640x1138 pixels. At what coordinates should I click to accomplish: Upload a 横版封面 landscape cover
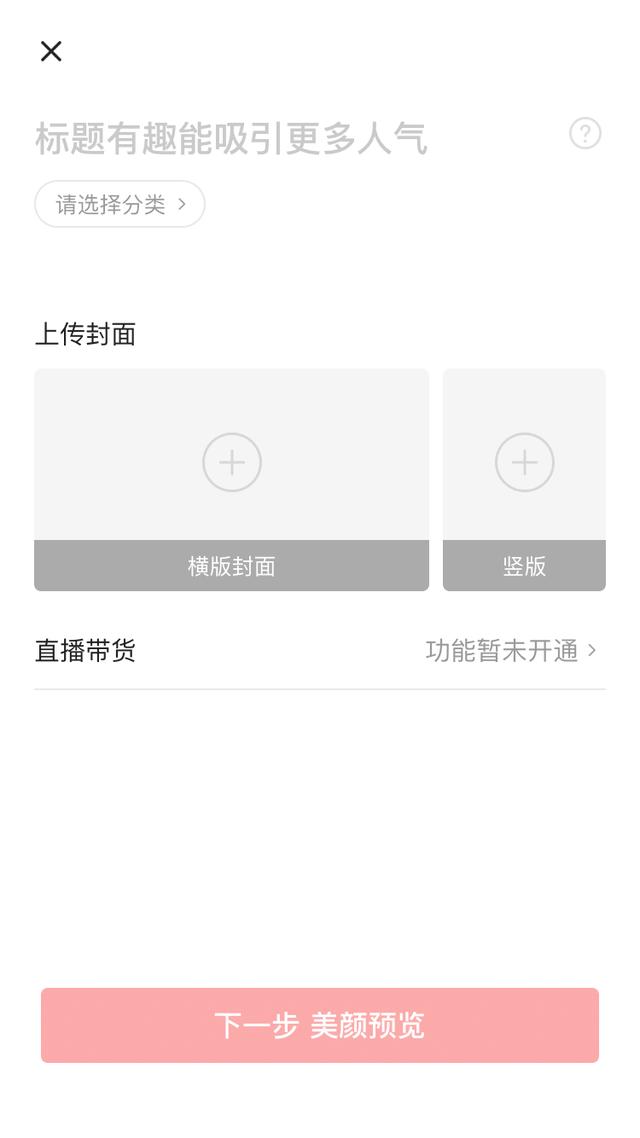(231, 480)
